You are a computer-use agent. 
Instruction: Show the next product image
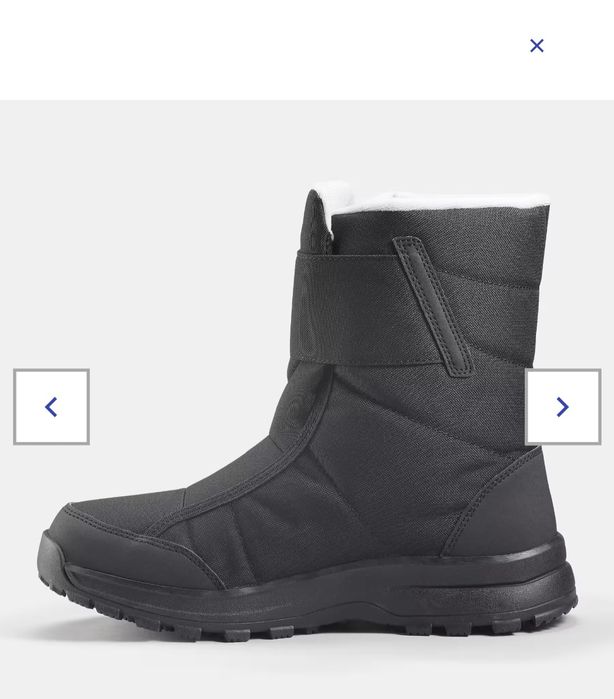[x=563, y=407]
